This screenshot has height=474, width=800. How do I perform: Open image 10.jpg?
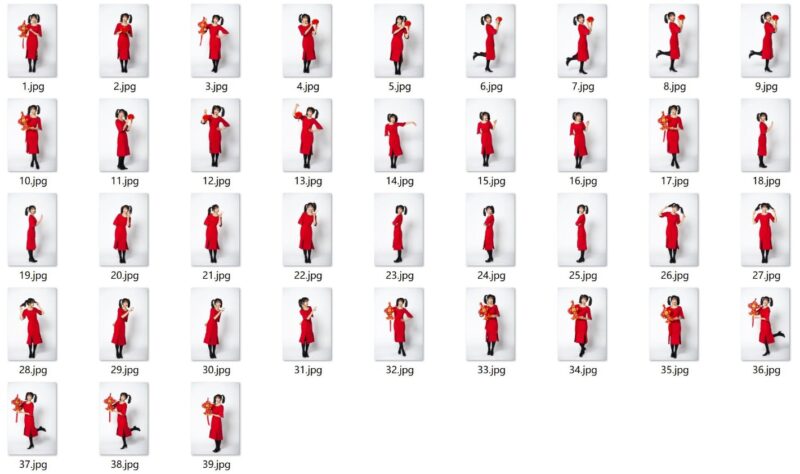tap(32, 135)
